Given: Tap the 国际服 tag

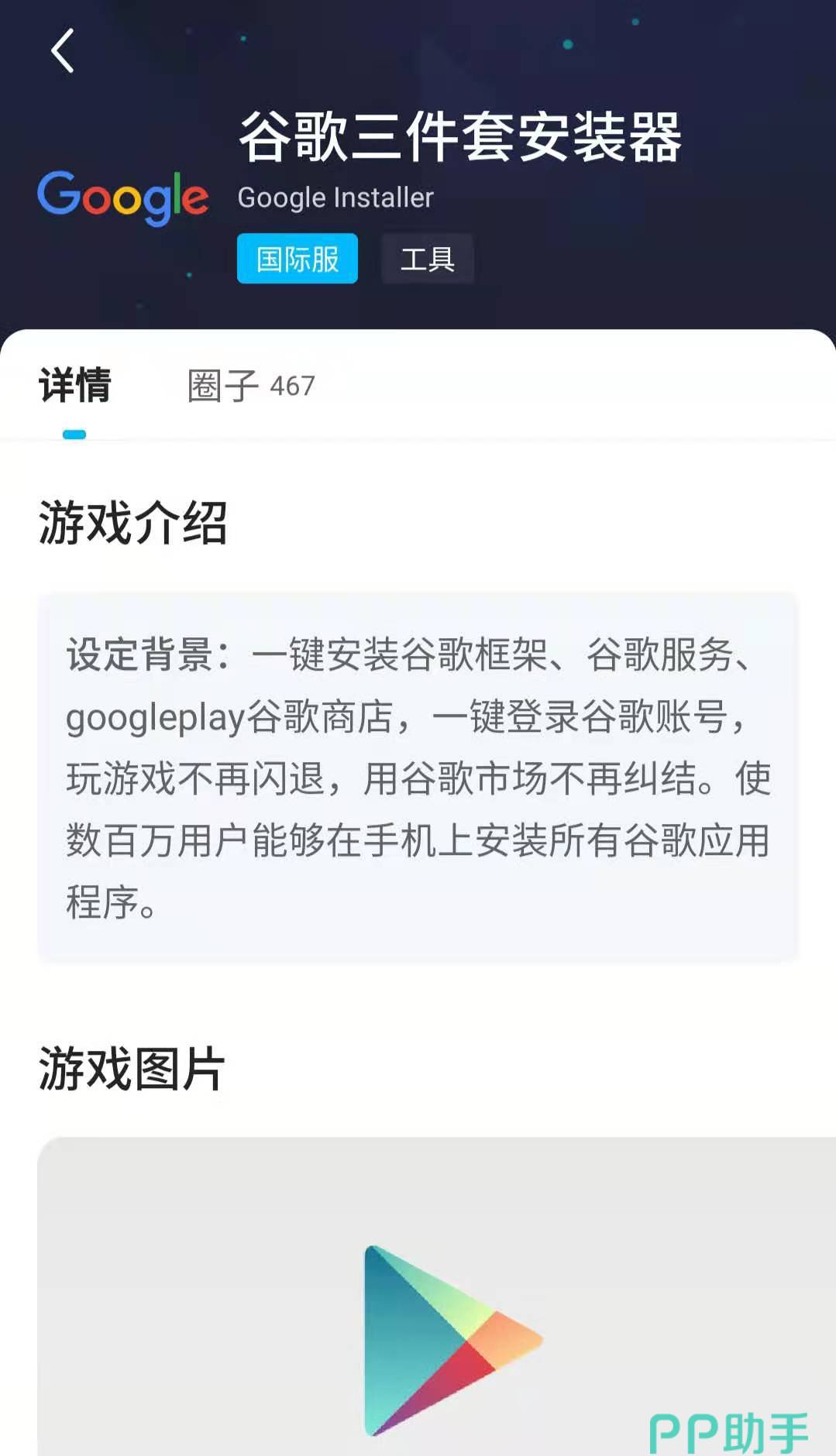Looking at the screenshot, I should click(x=298, y=259).
